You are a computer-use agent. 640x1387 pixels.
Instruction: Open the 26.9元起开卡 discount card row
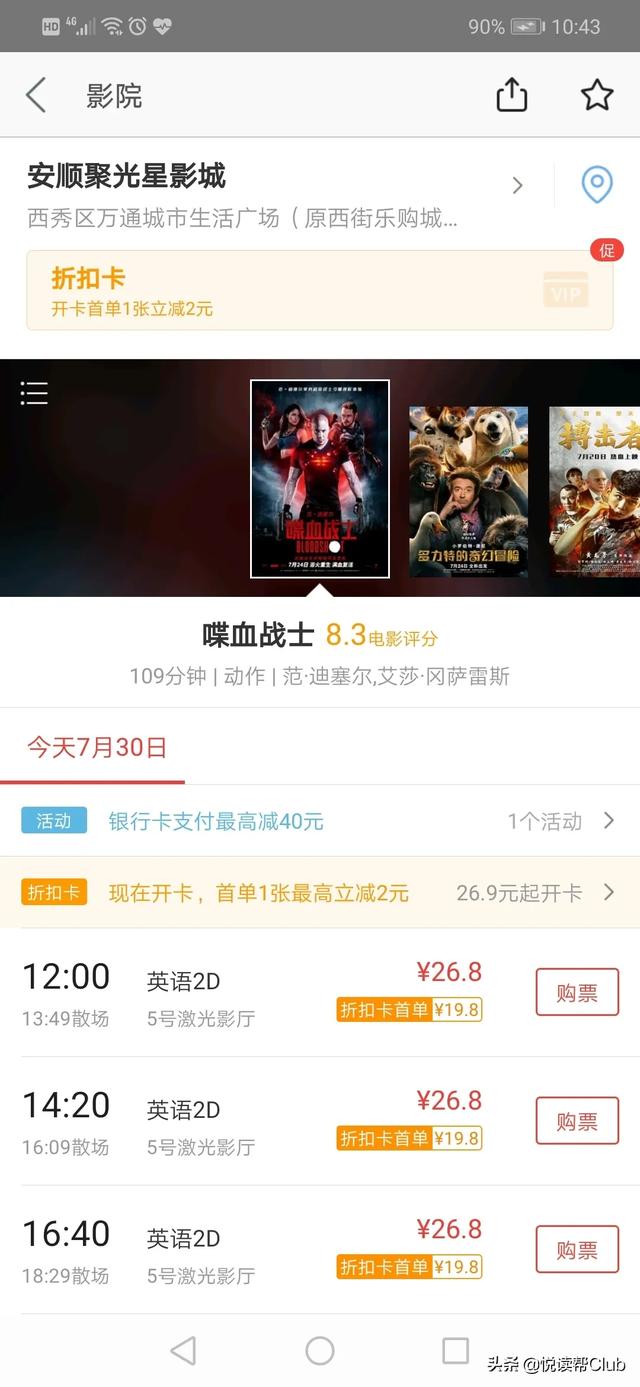click(319, 893)
